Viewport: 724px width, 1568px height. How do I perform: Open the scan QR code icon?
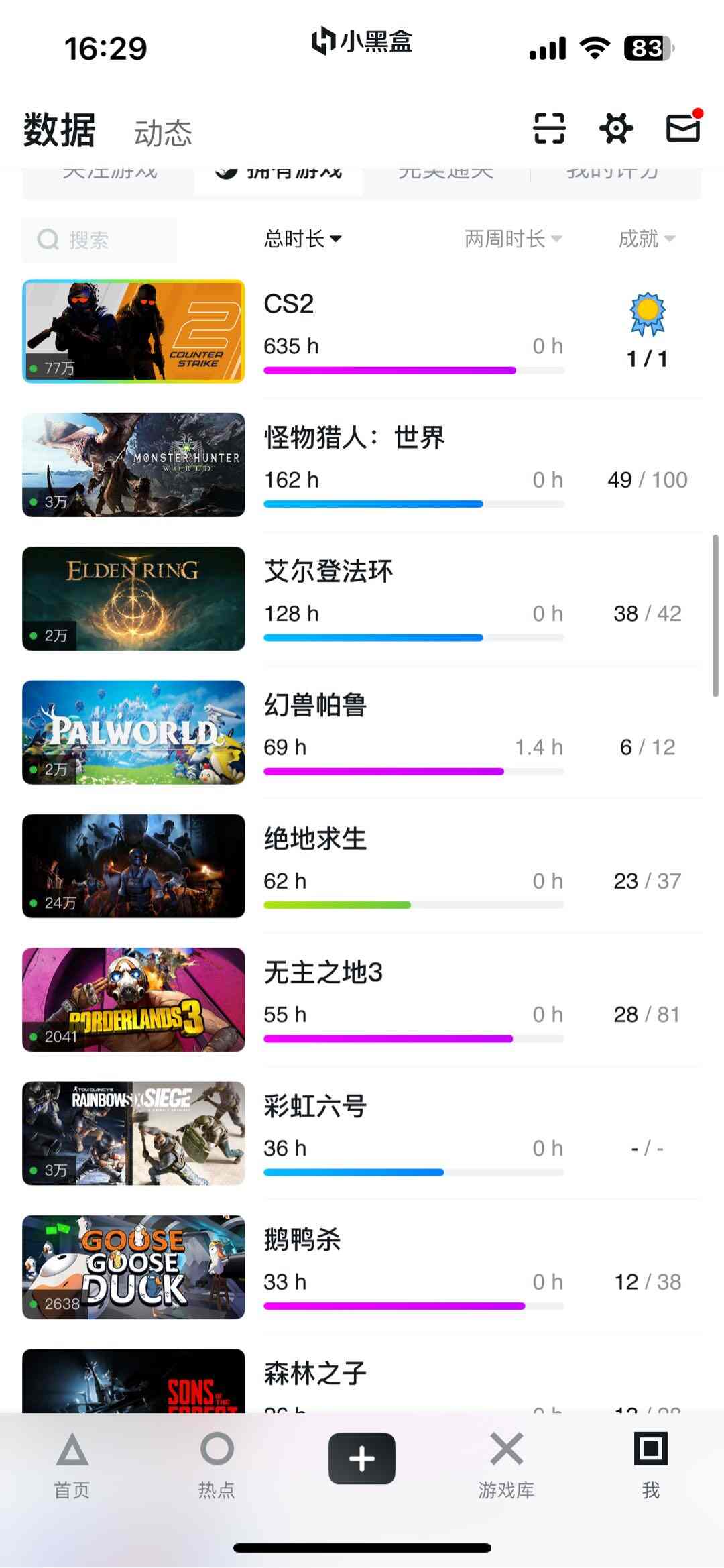549,128
